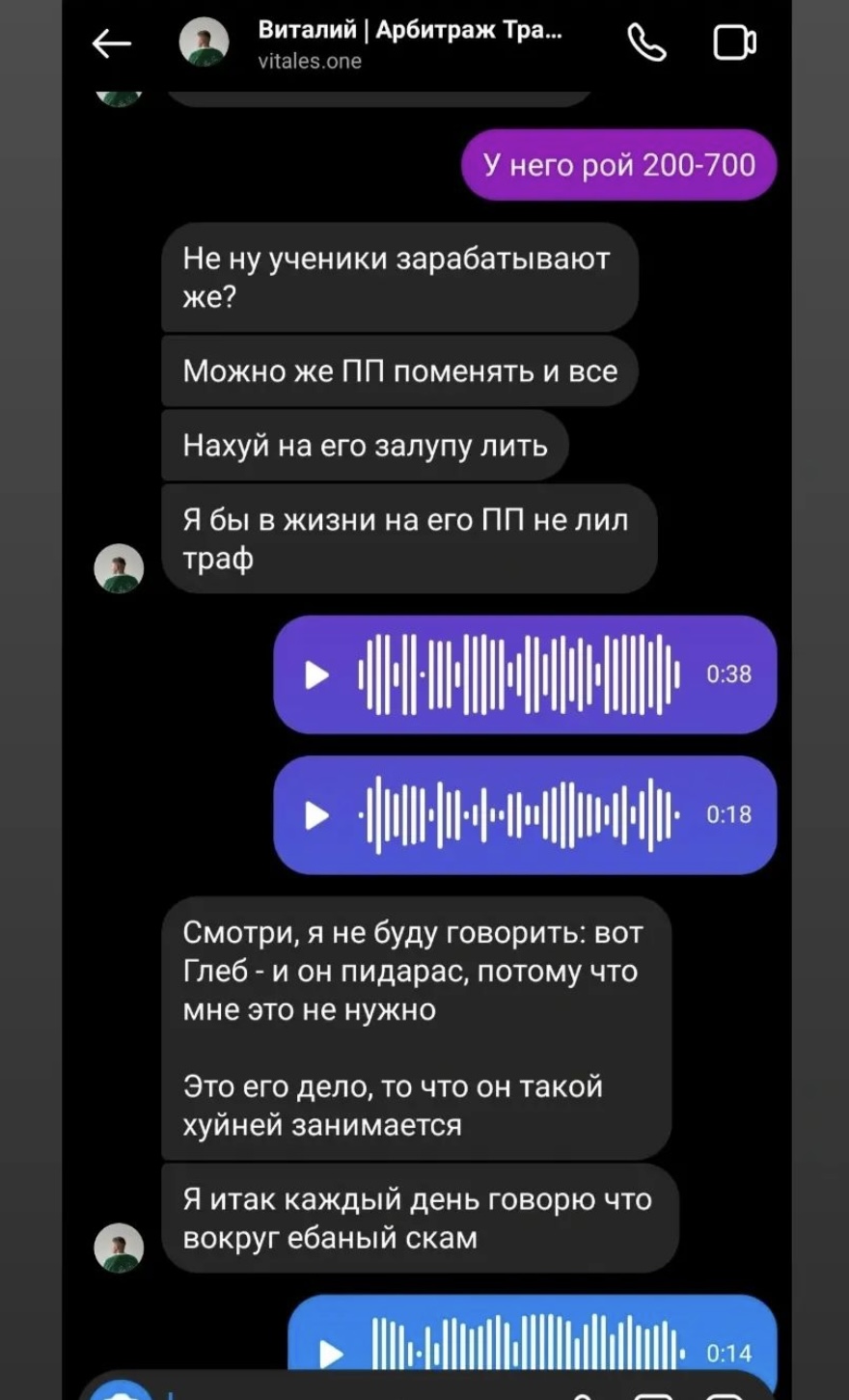The height and width of the screenshot is (1400, 849).
Task: Go back from the chat
Action: coord(111,43)
